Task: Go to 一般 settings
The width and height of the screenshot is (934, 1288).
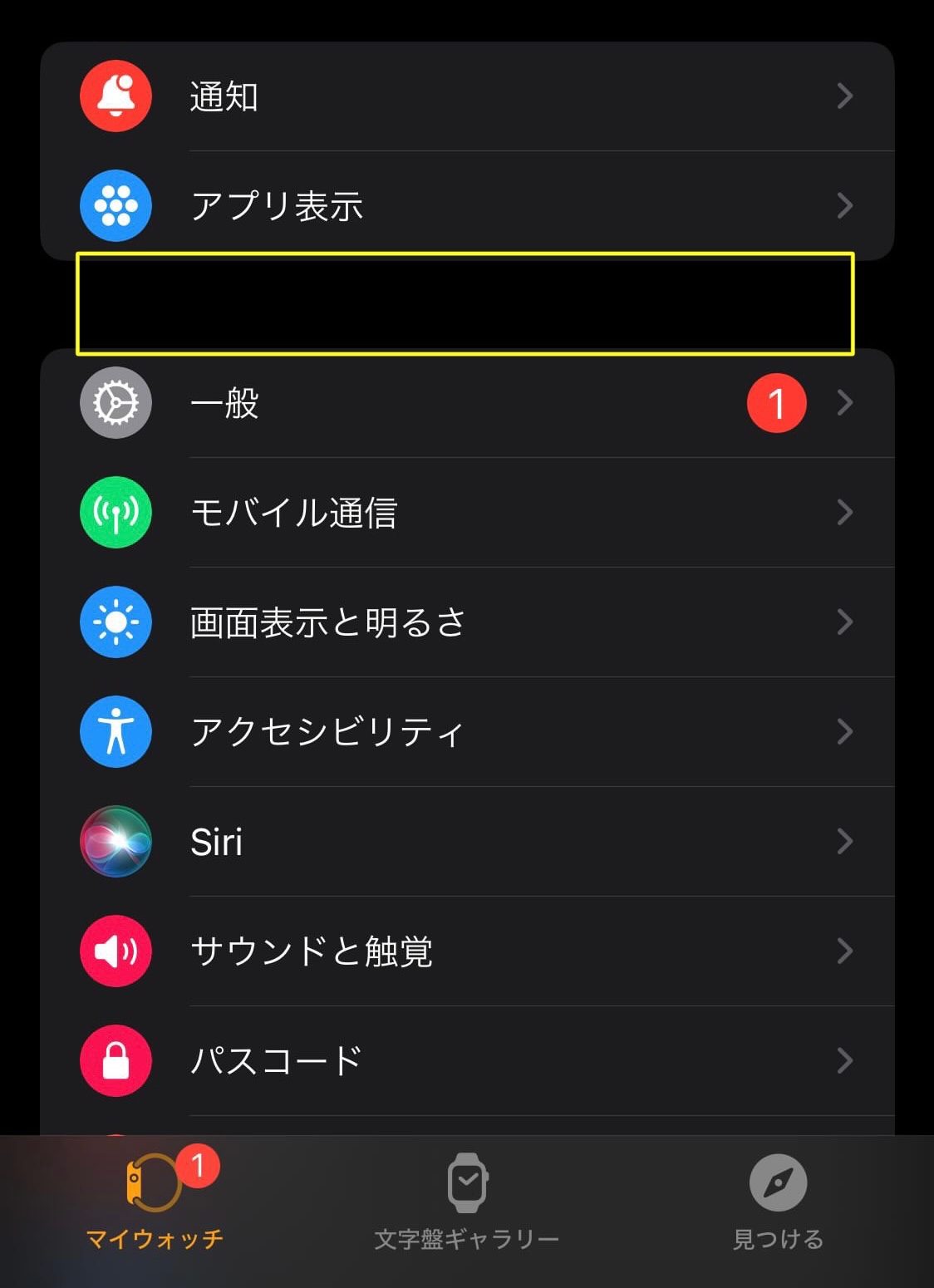Action: click(x=465, y=403)
